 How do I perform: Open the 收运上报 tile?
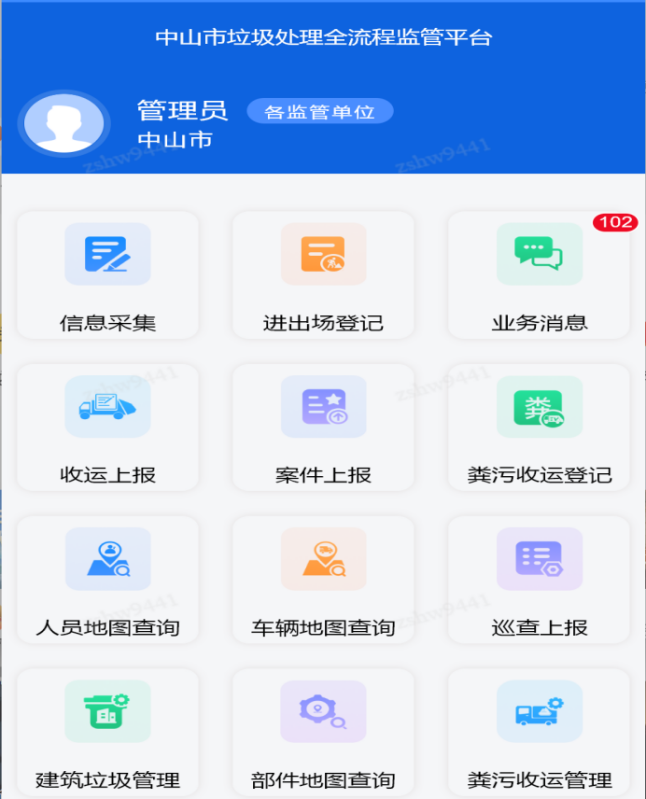(x=108, y=427)
